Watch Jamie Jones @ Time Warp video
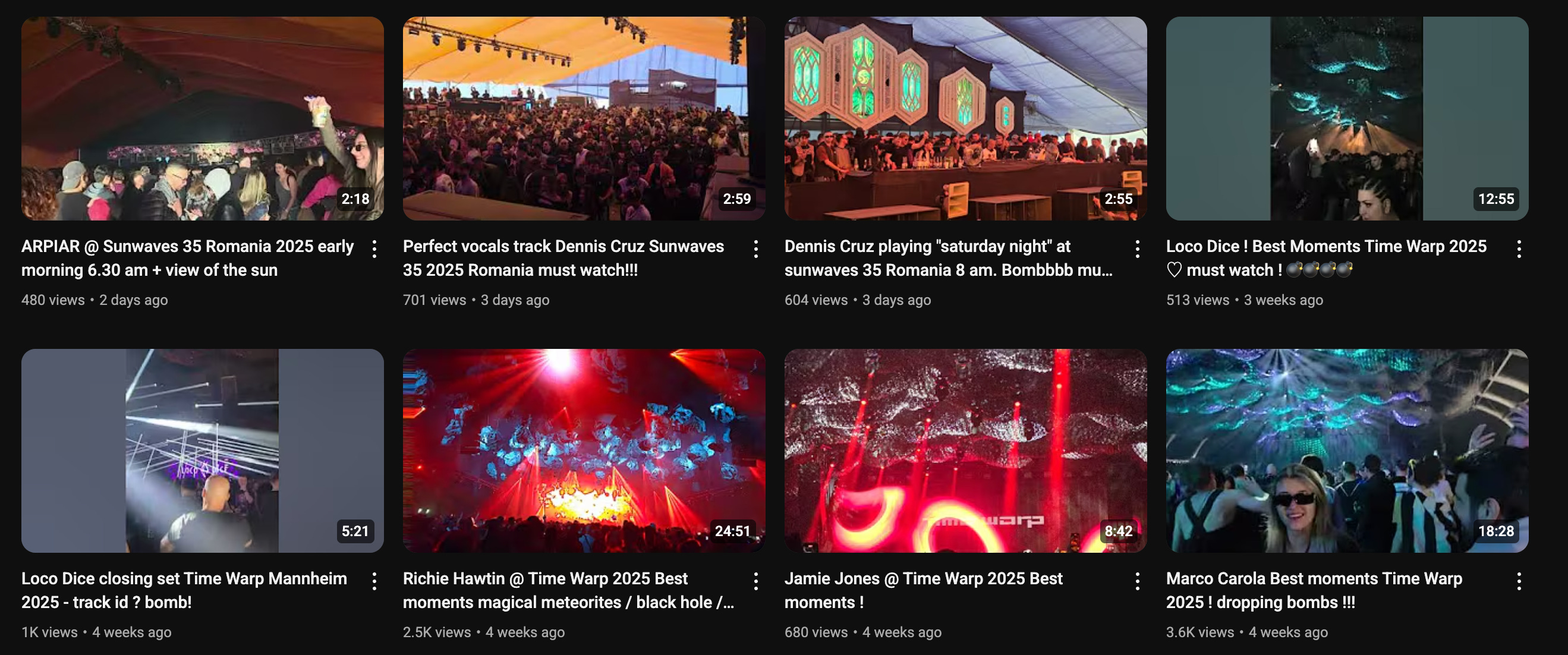 (965, 451)
